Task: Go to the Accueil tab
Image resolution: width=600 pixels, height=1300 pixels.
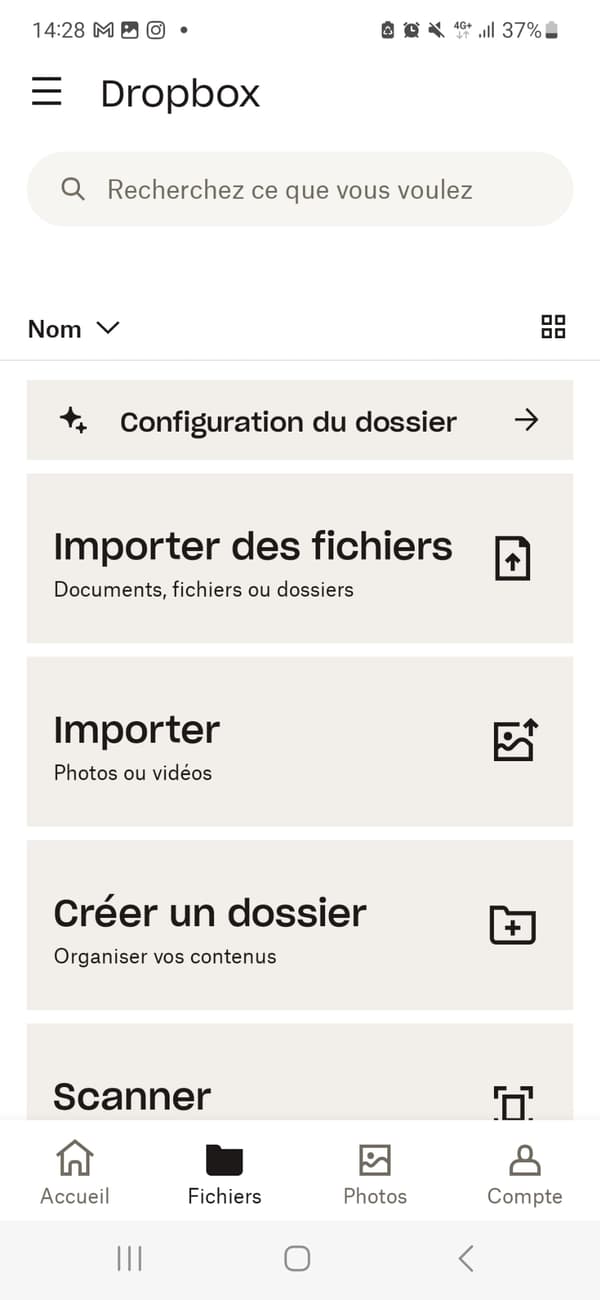Action: click(75, 1173)
